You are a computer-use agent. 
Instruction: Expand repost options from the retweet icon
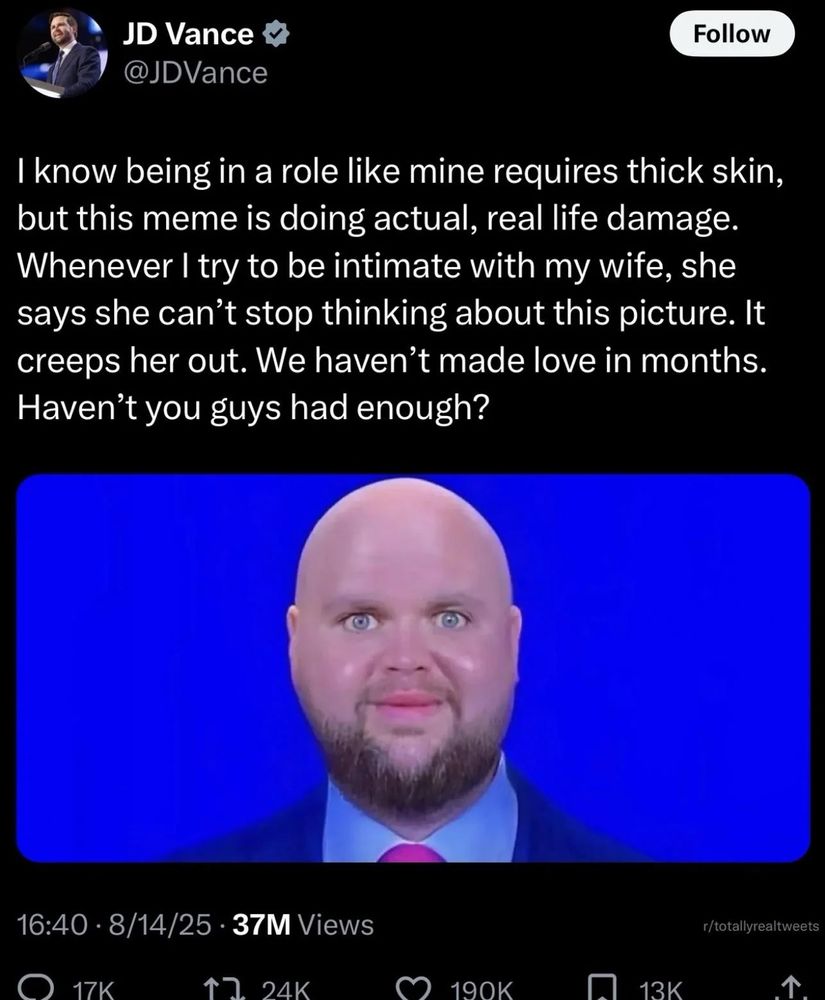pos(227,986)
